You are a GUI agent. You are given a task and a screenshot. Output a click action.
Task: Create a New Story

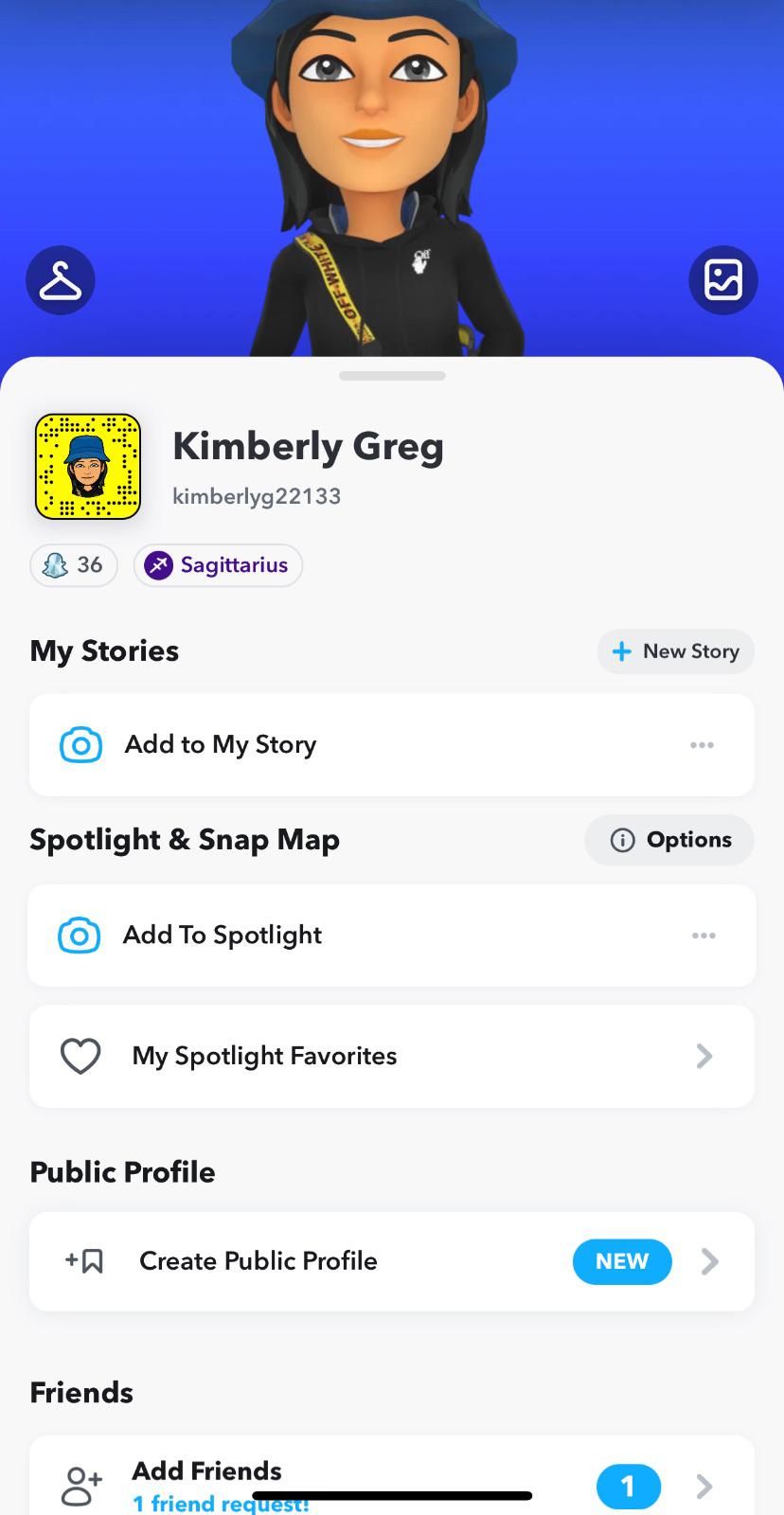coord(675,651)
